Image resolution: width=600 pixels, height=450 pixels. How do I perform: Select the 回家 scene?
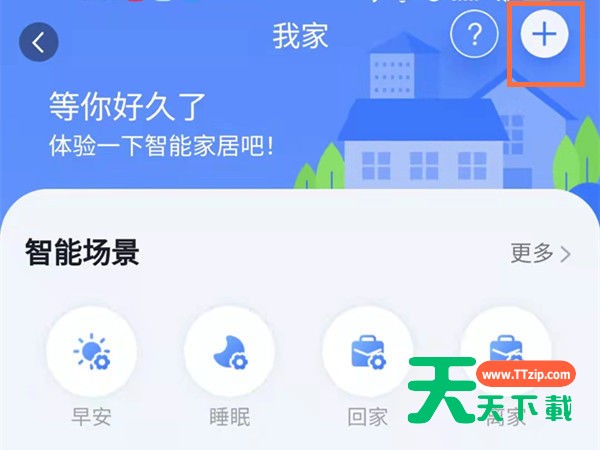coord(367,351)
